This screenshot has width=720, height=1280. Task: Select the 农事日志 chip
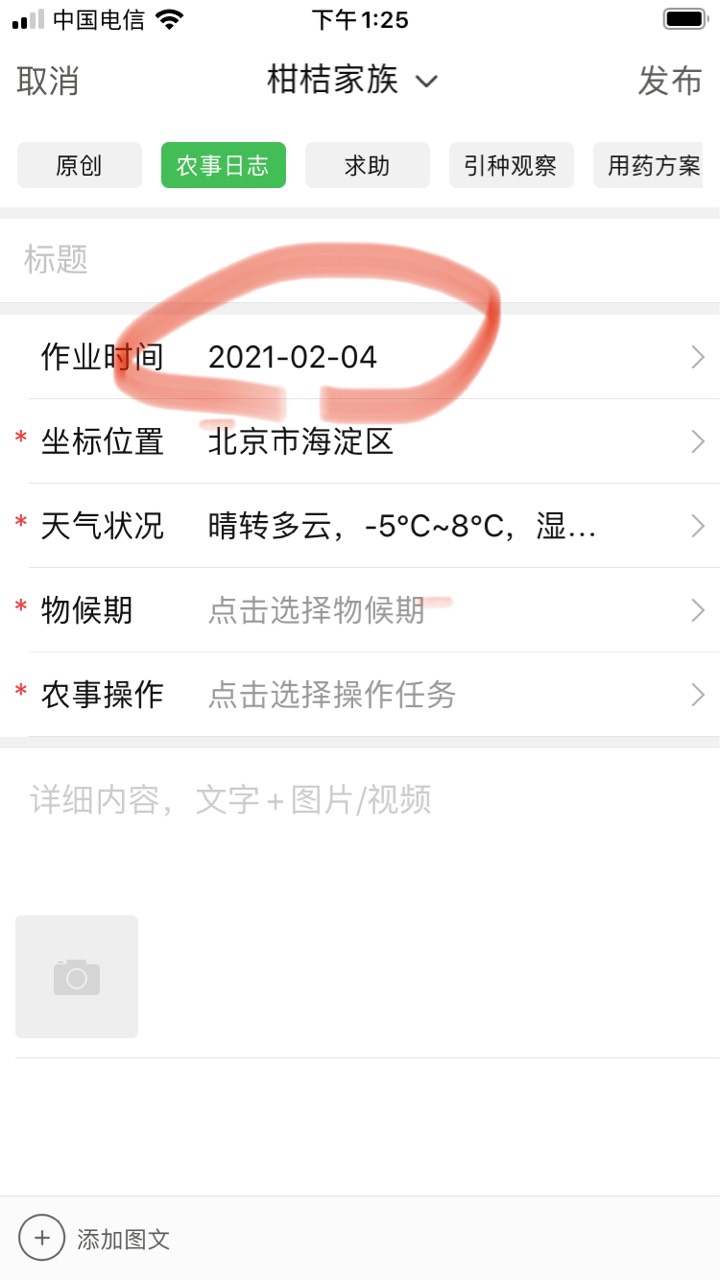coord(223,165)
